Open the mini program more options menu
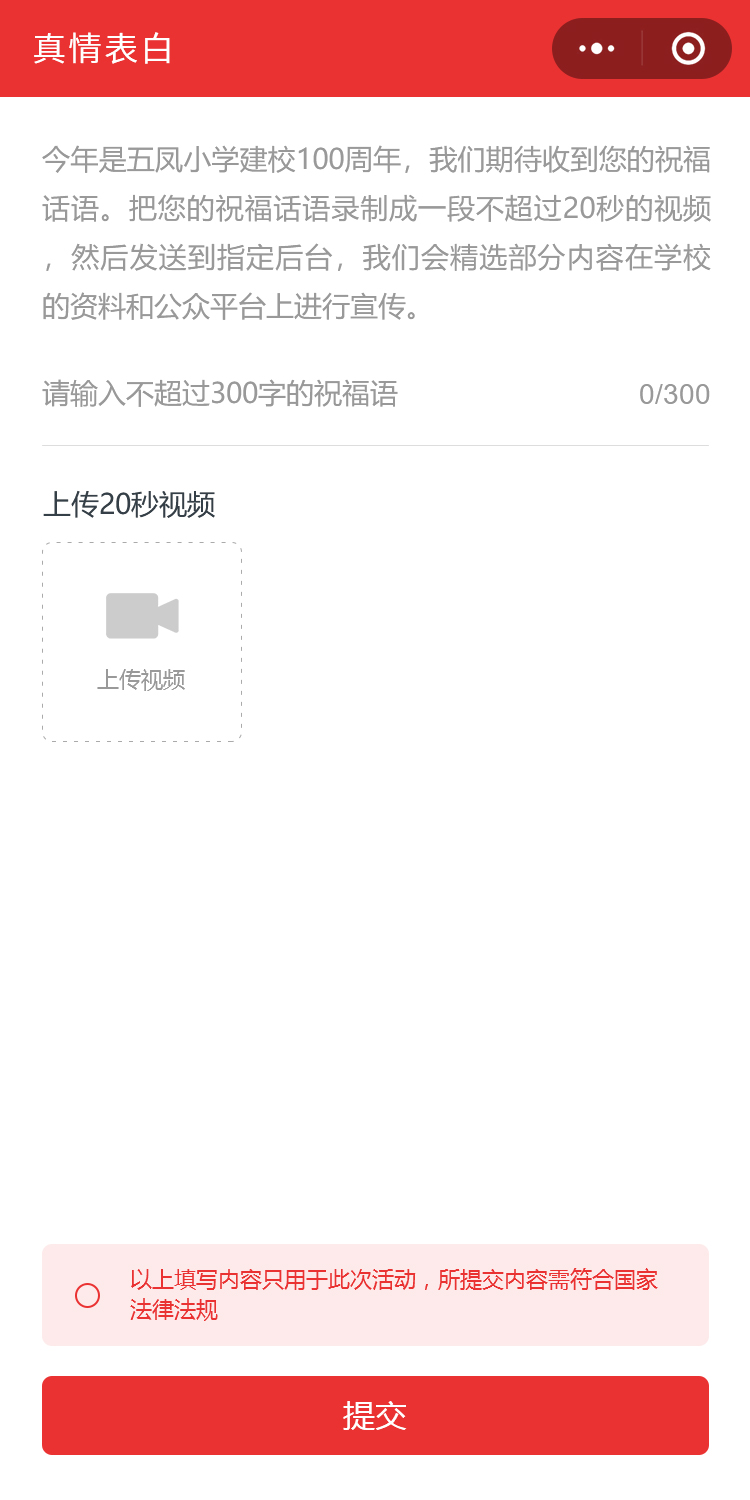This screenshot has height=1500, width=750. pos(597,48)
